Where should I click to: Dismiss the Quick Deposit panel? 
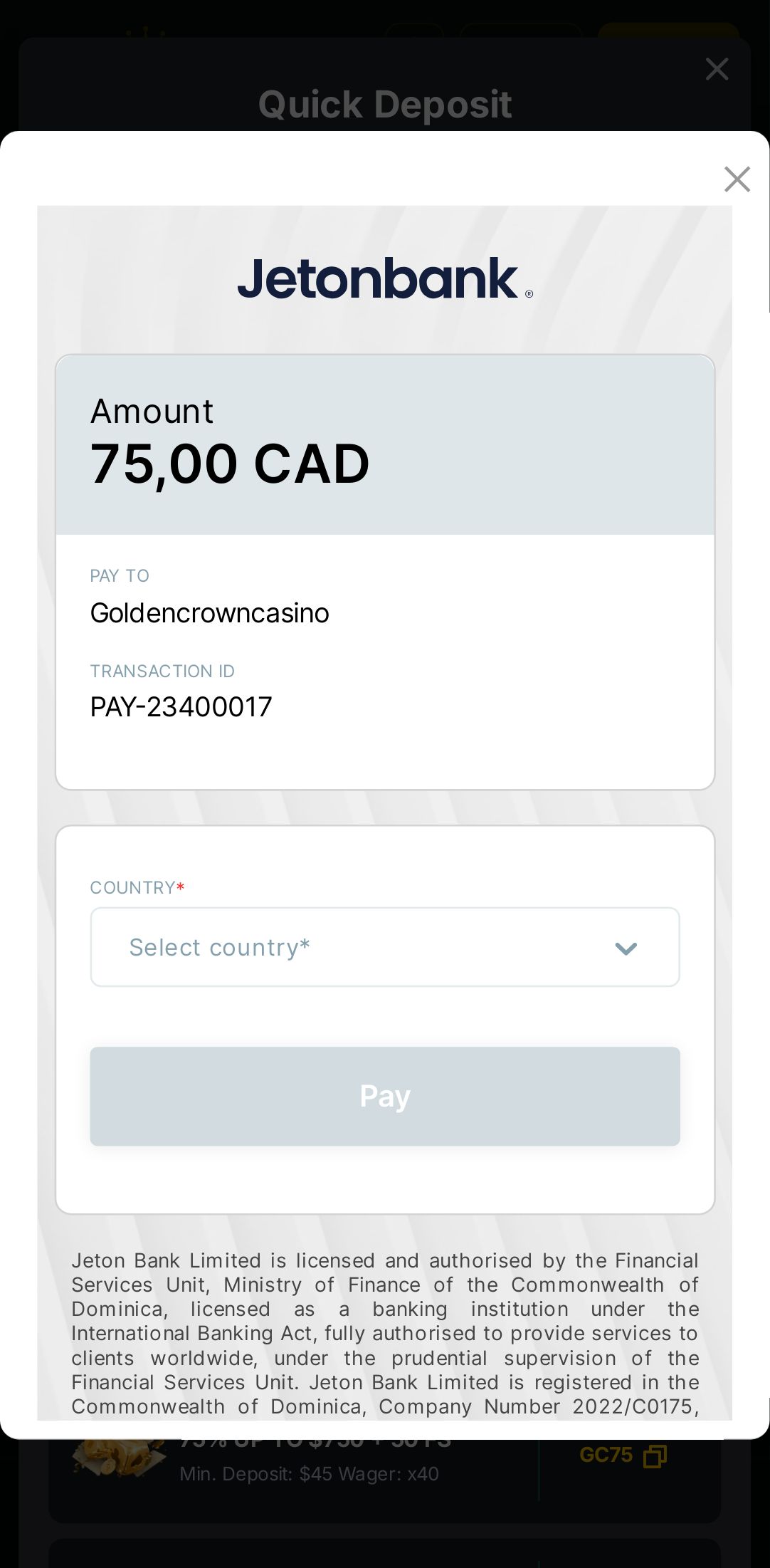(x=716, y=69)
